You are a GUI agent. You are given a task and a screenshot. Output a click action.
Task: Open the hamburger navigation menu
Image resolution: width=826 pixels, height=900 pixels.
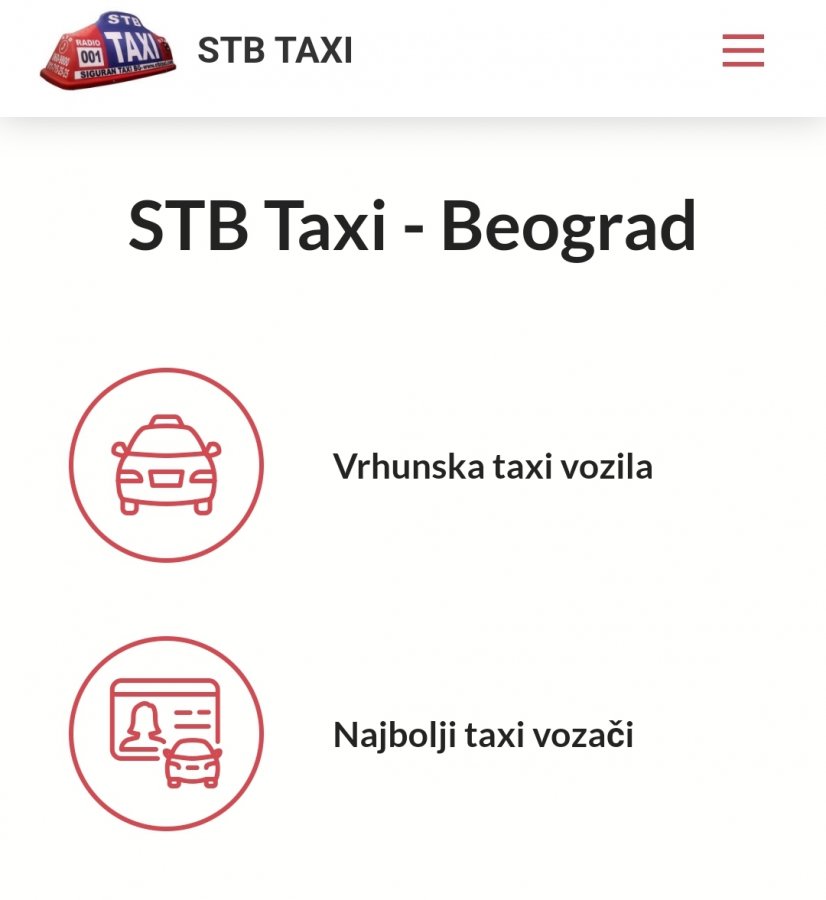coord(743,50)
